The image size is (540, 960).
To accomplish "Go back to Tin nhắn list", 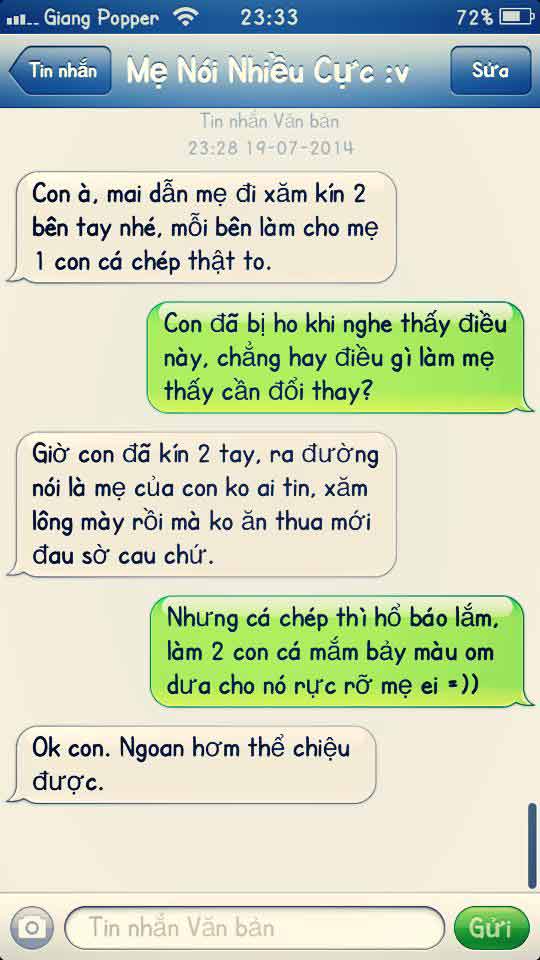I will [60, 70].
